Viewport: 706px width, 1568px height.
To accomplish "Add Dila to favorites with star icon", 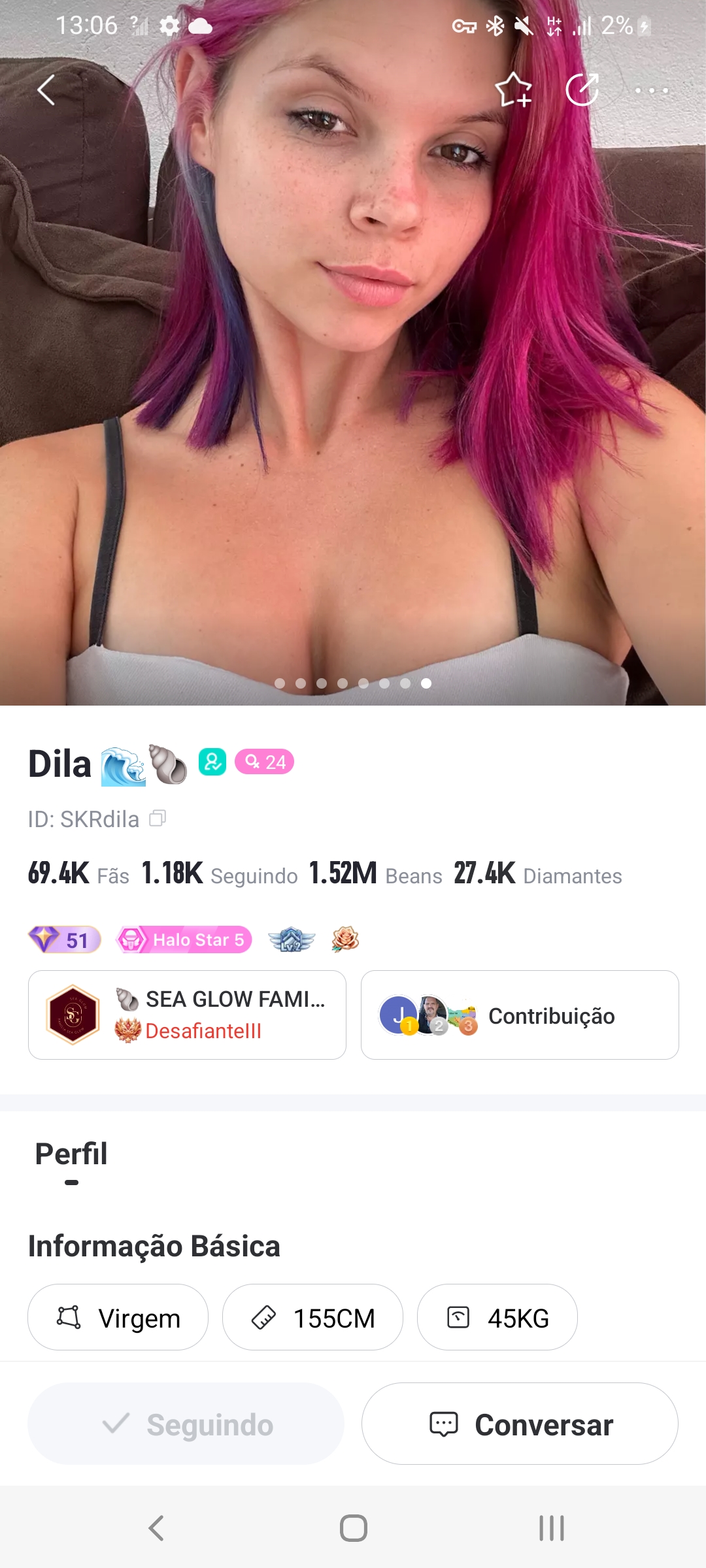I will point(514,90).
